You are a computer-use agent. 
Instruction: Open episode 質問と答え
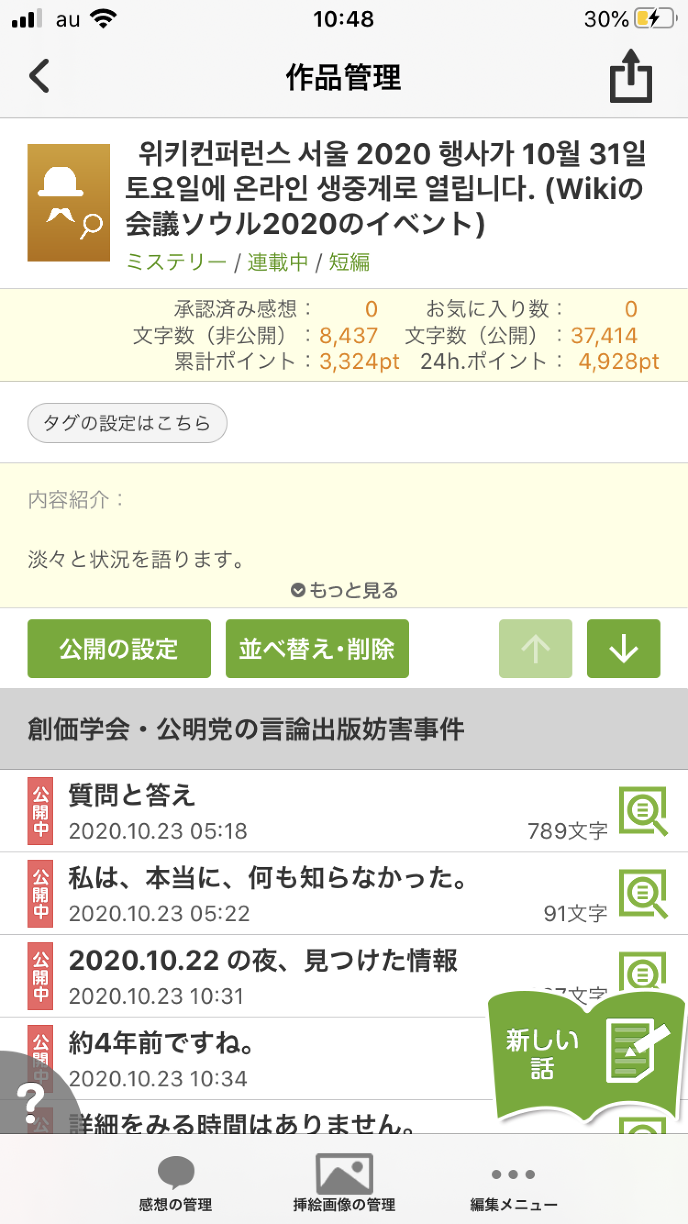tap(300, 811)
